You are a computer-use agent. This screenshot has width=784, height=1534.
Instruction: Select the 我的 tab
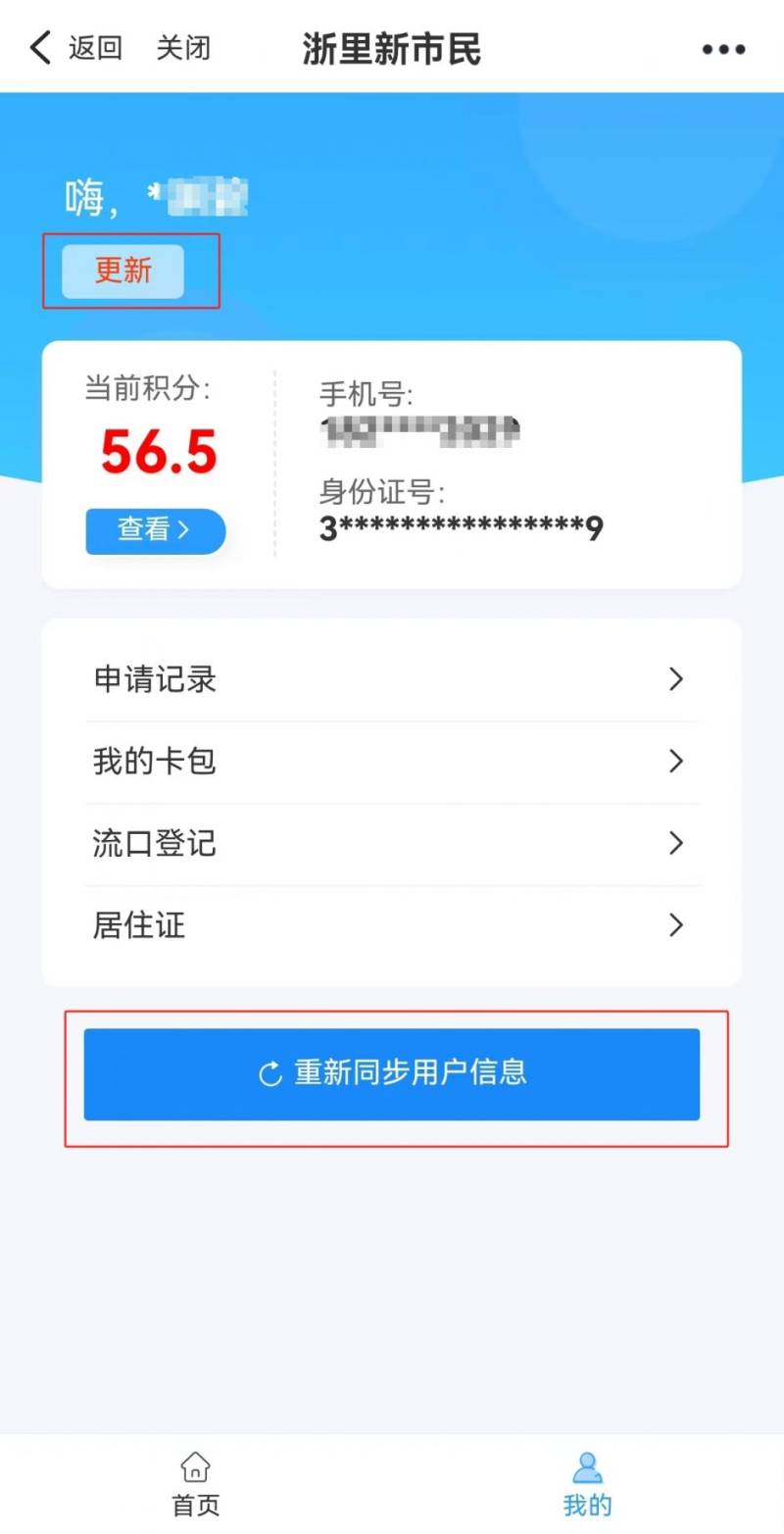pyautogui.click(x=587, y=1484)
